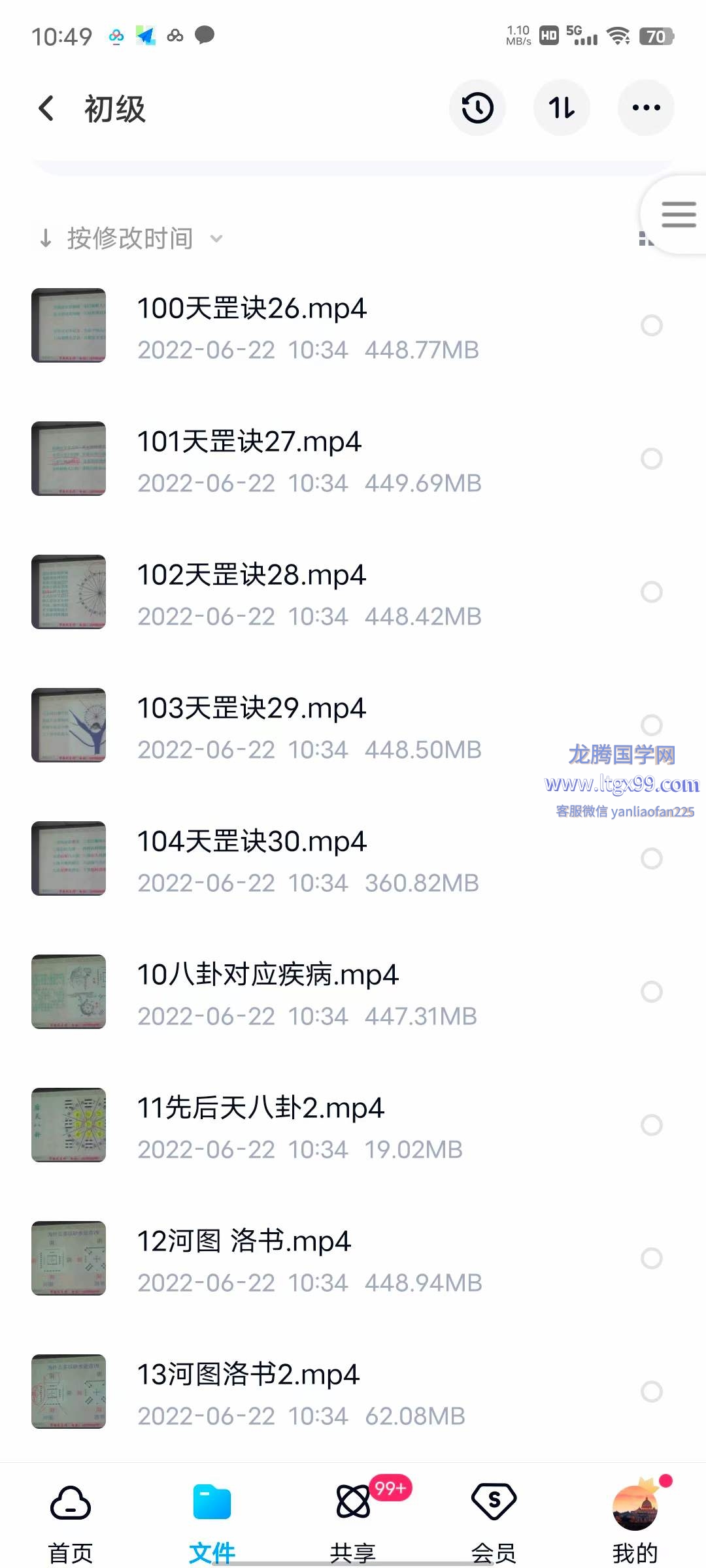Select the checkbox for 101天罡诀27.mp4

651,459
